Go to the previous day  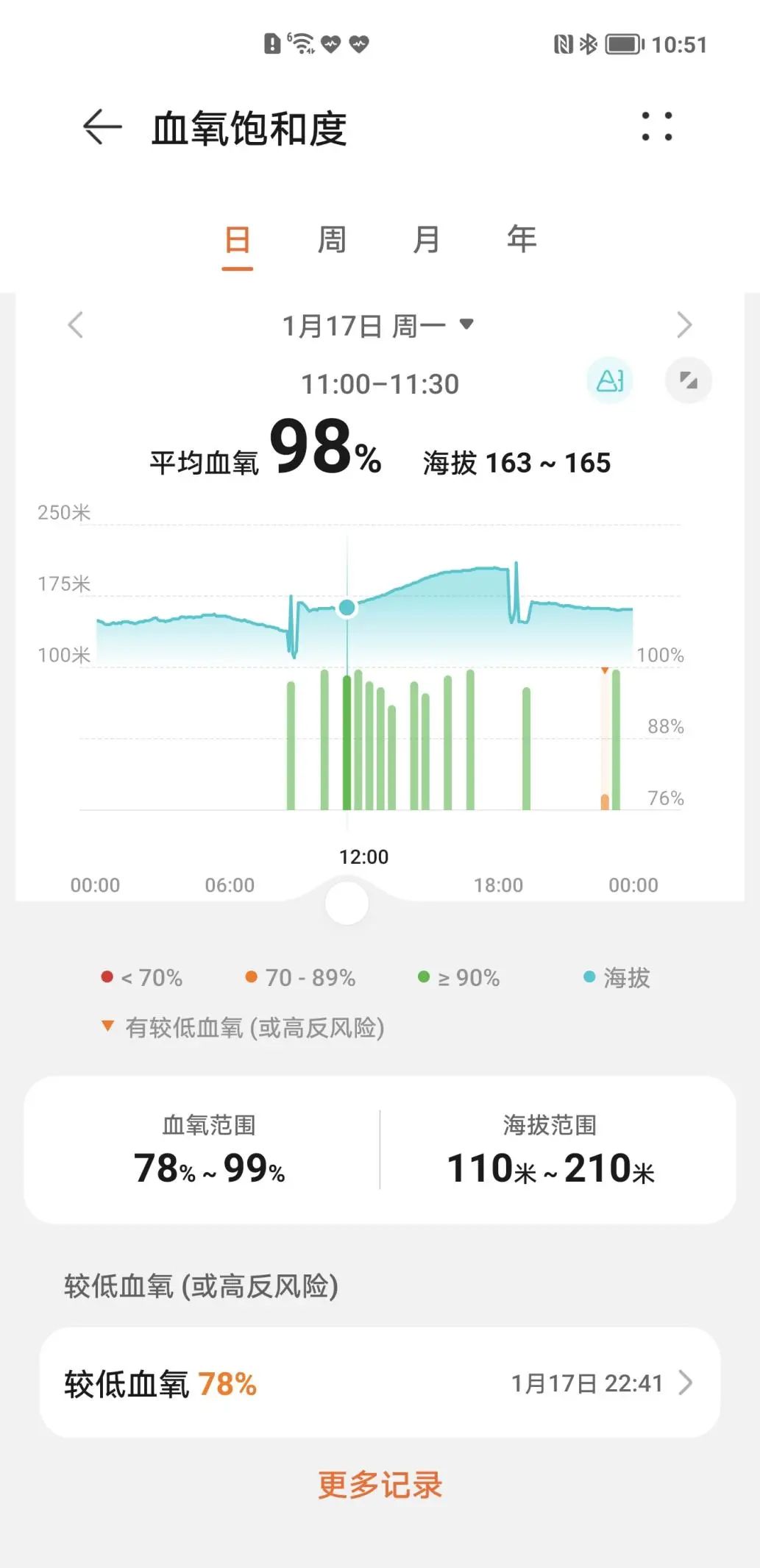coord(76,324)
